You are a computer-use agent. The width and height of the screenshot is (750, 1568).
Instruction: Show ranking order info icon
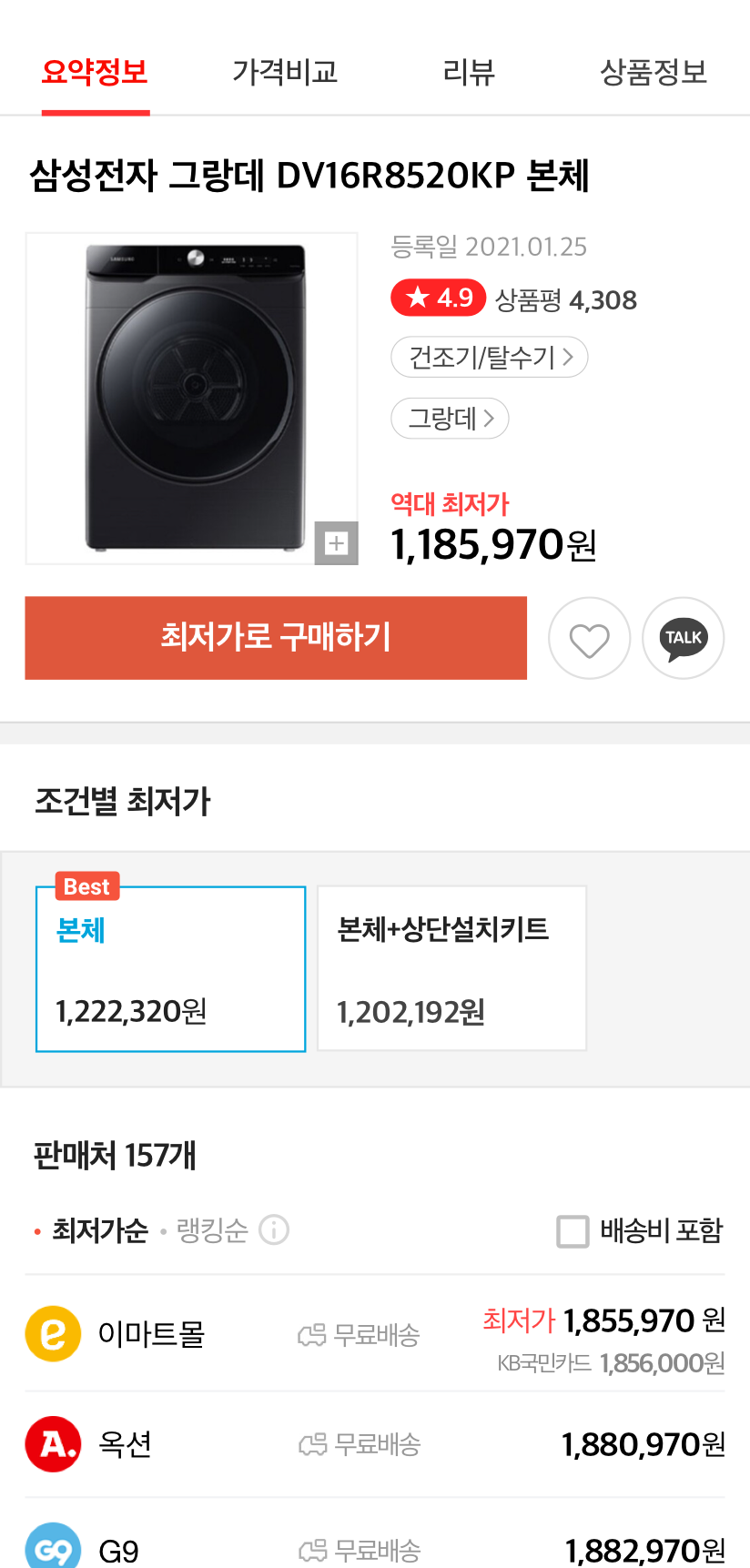pyautogui.click(x=274, y=1230)
